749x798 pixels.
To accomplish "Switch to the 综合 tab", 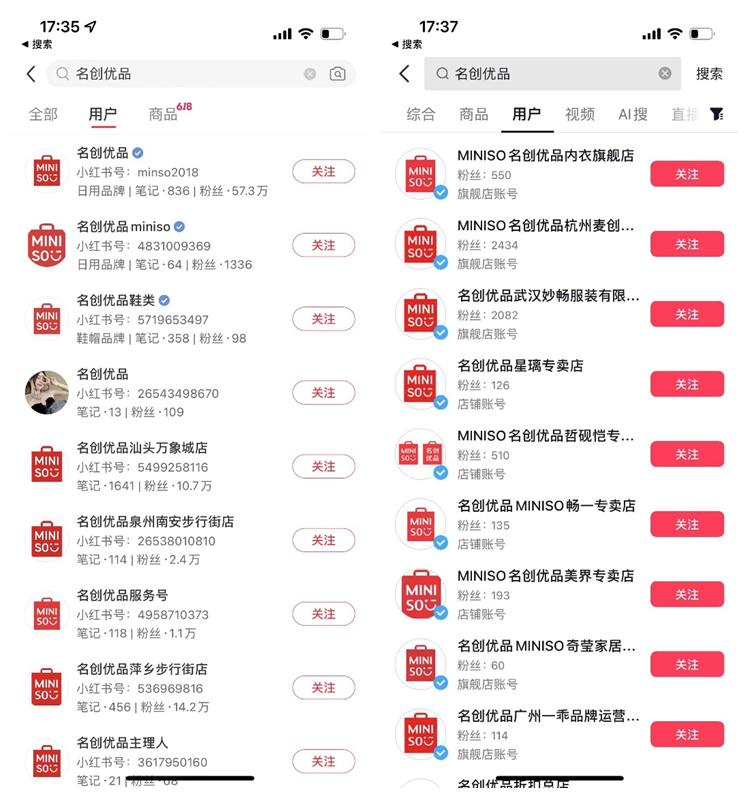I will coord(421,114).
